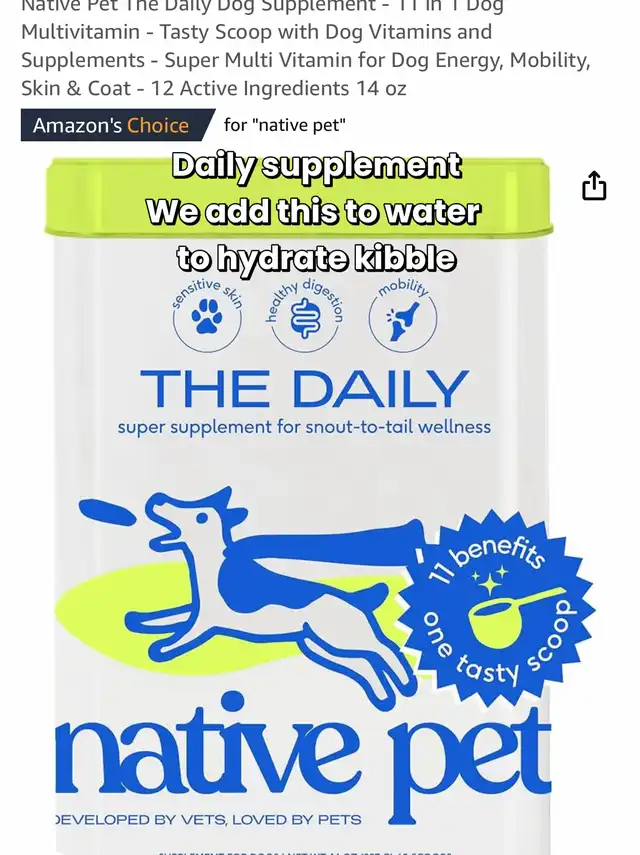Tap the Amazon's Choice badge
640x855 pixels.
[x=112, y=125]
